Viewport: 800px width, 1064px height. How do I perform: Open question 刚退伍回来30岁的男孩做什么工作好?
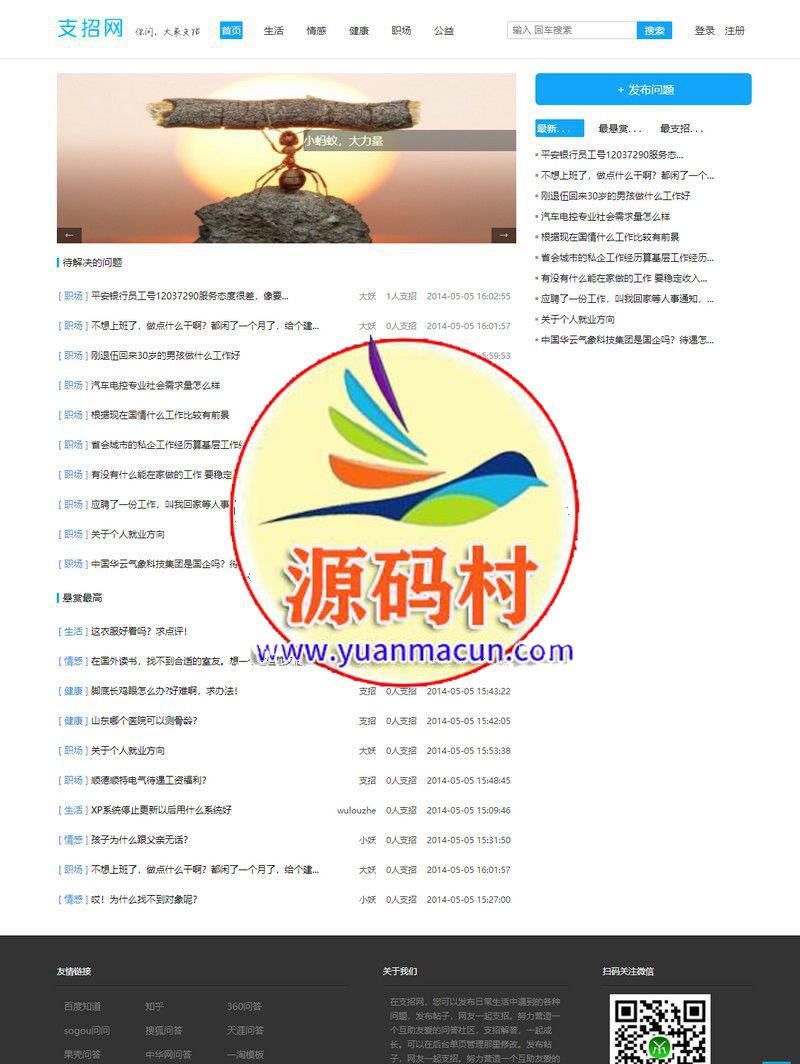(165, 355)
